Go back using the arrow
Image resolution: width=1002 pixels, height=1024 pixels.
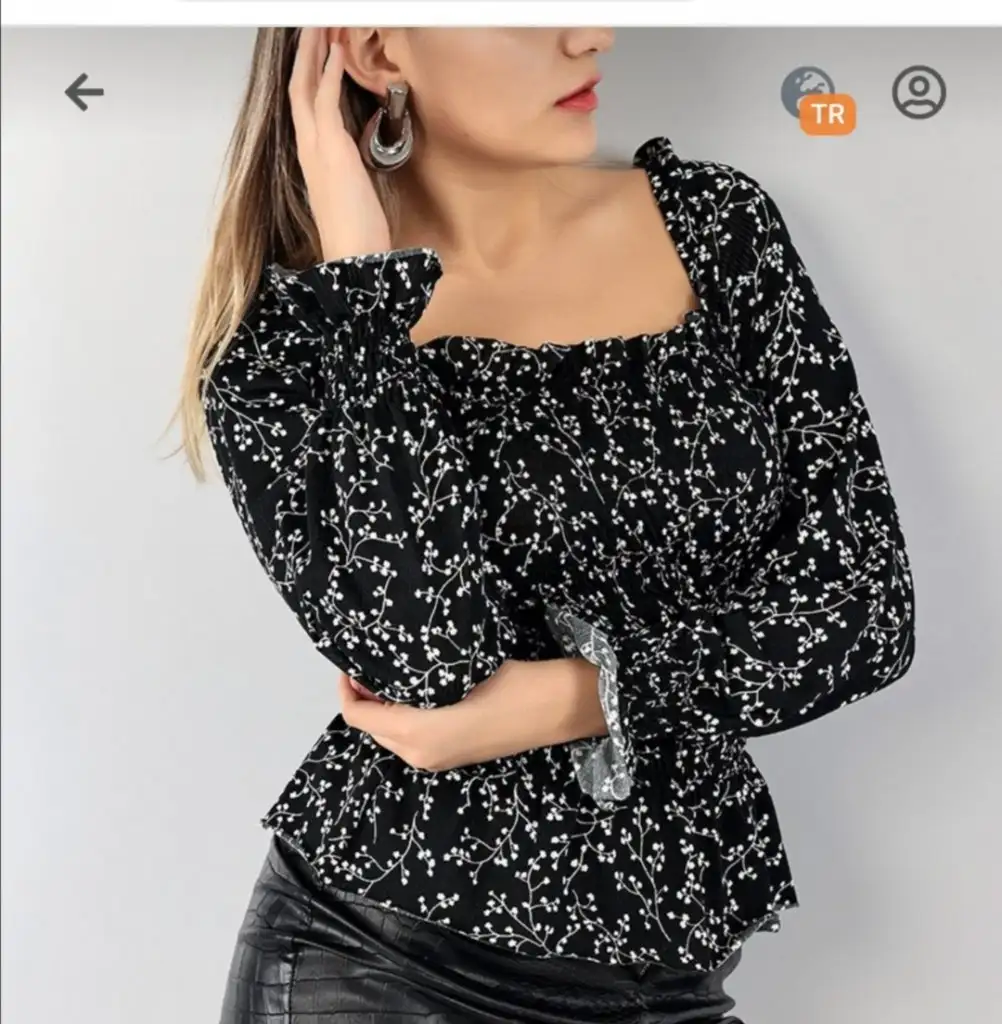[x=84, y=93]
